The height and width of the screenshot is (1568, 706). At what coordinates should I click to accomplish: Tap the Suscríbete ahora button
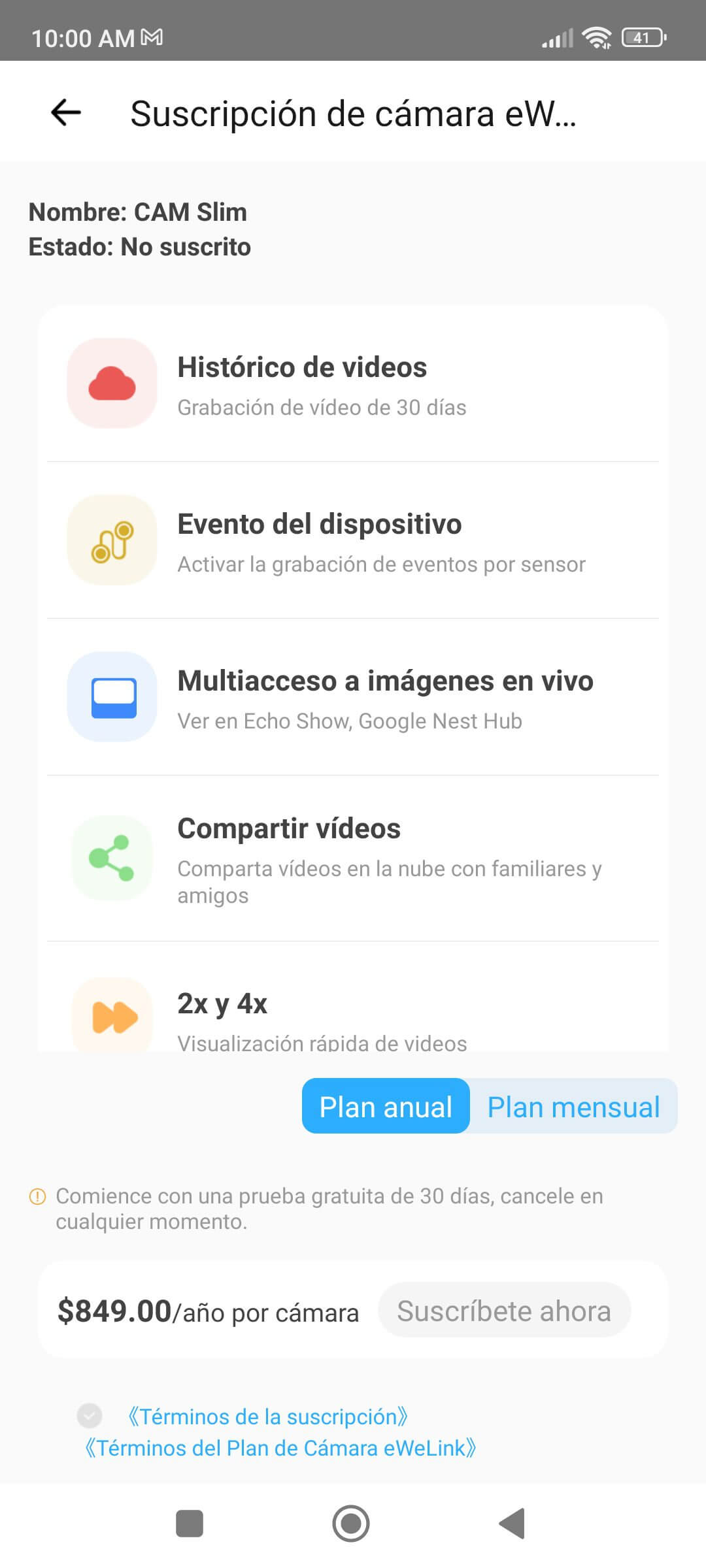click(x=504, y=1311)
